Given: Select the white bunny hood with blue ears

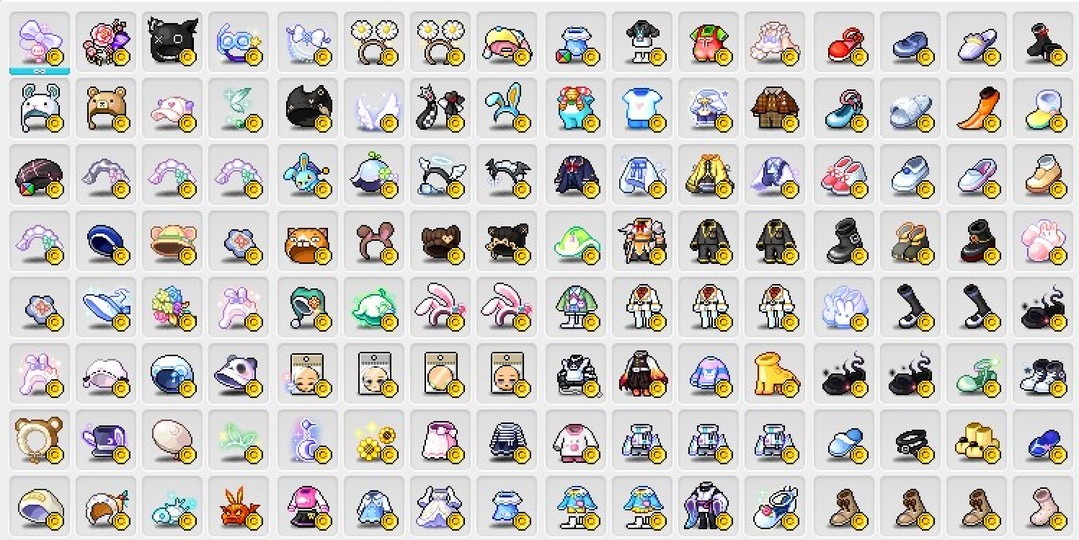Looking at the screenshot, I should tap(40, 106).
